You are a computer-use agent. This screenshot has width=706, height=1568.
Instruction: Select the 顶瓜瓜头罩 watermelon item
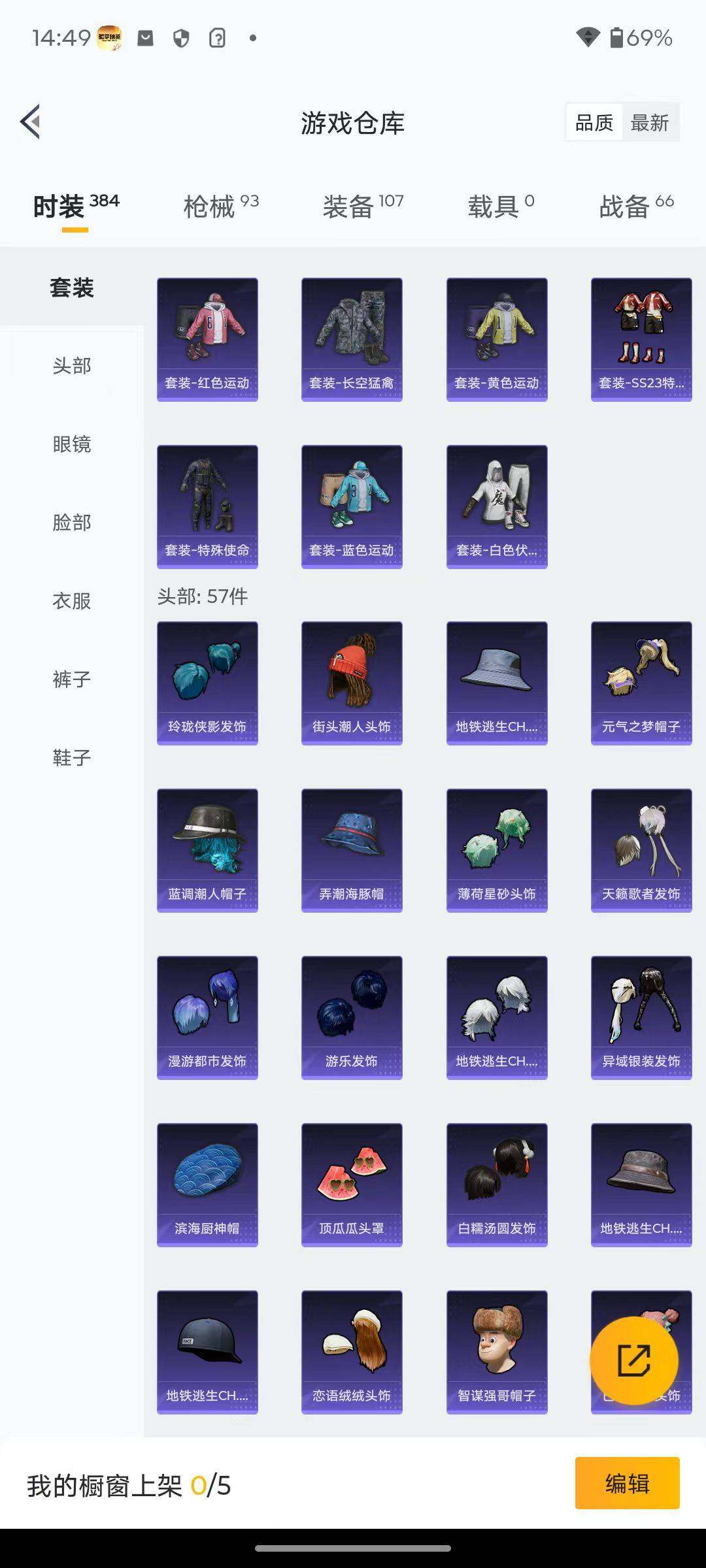[x=352, y=1186]
